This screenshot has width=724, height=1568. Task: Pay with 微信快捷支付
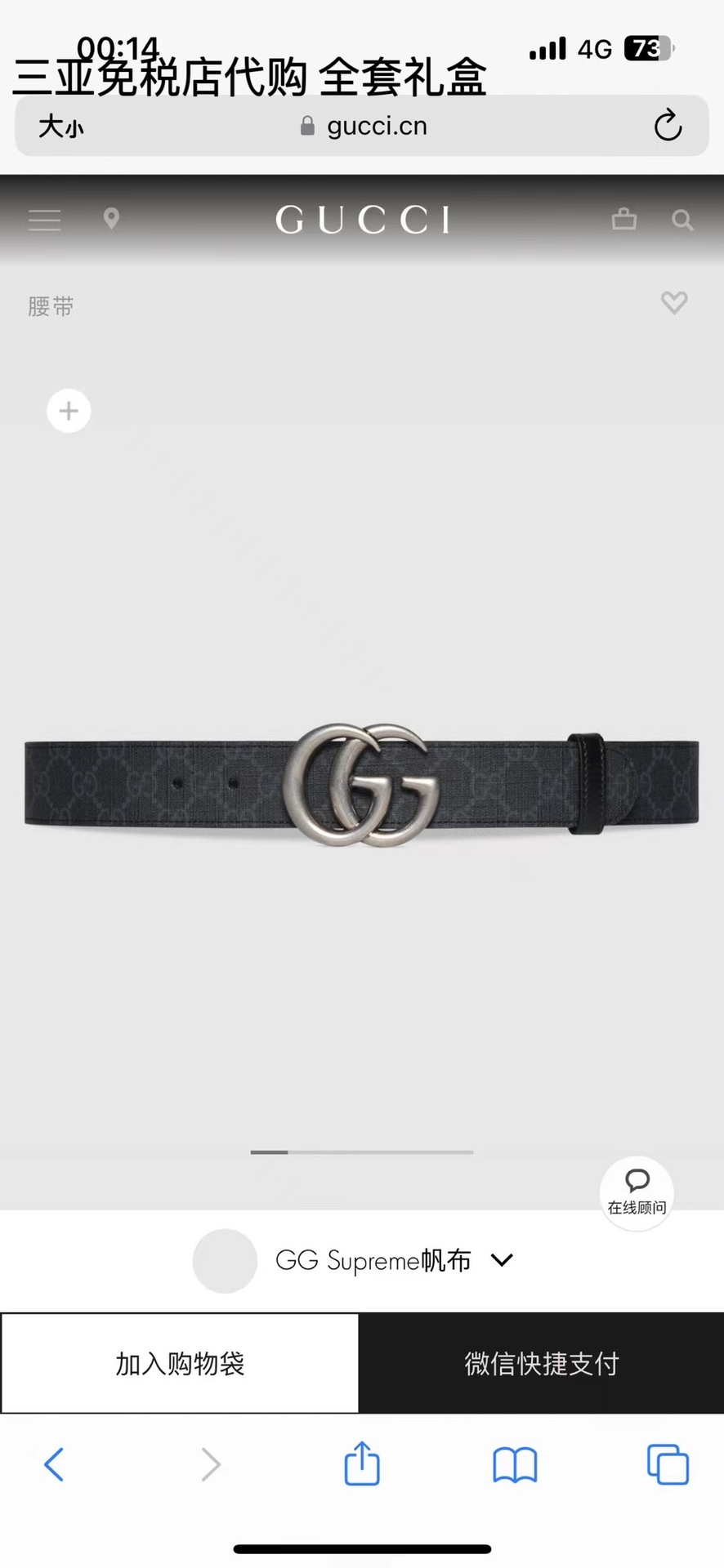tap(541, 1363)
